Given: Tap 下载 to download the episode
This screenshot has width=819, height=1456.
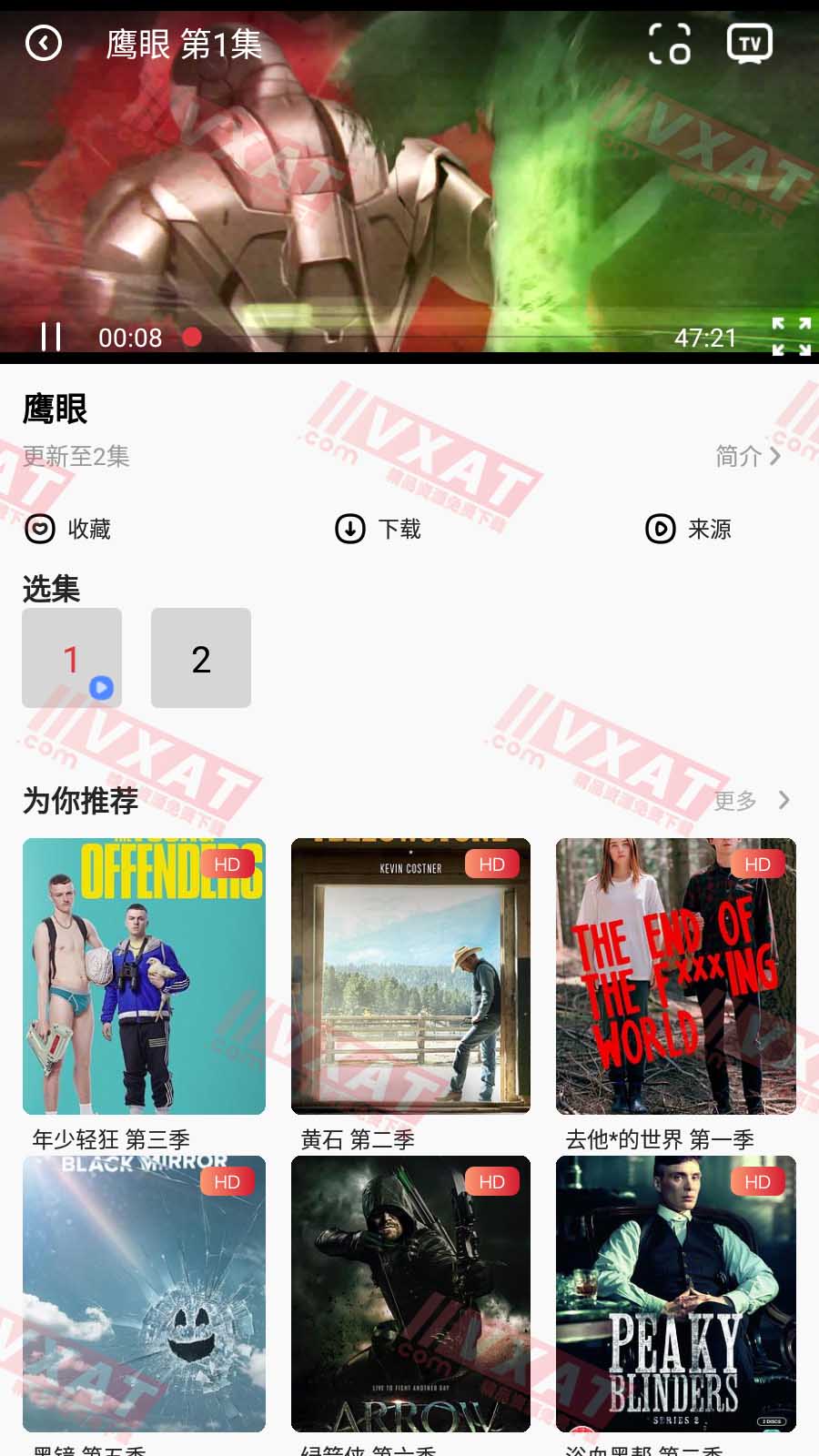Looking at the screenshot, I should 378,529.
